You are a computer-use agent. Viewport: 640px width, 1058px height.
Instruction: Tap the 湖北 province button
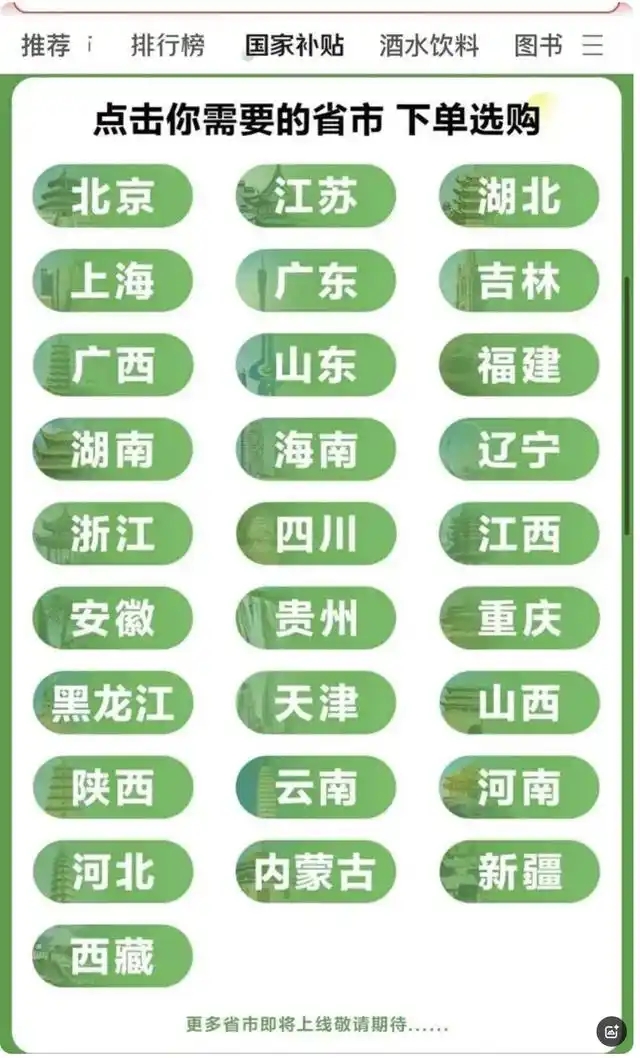[x=519, y=196]
